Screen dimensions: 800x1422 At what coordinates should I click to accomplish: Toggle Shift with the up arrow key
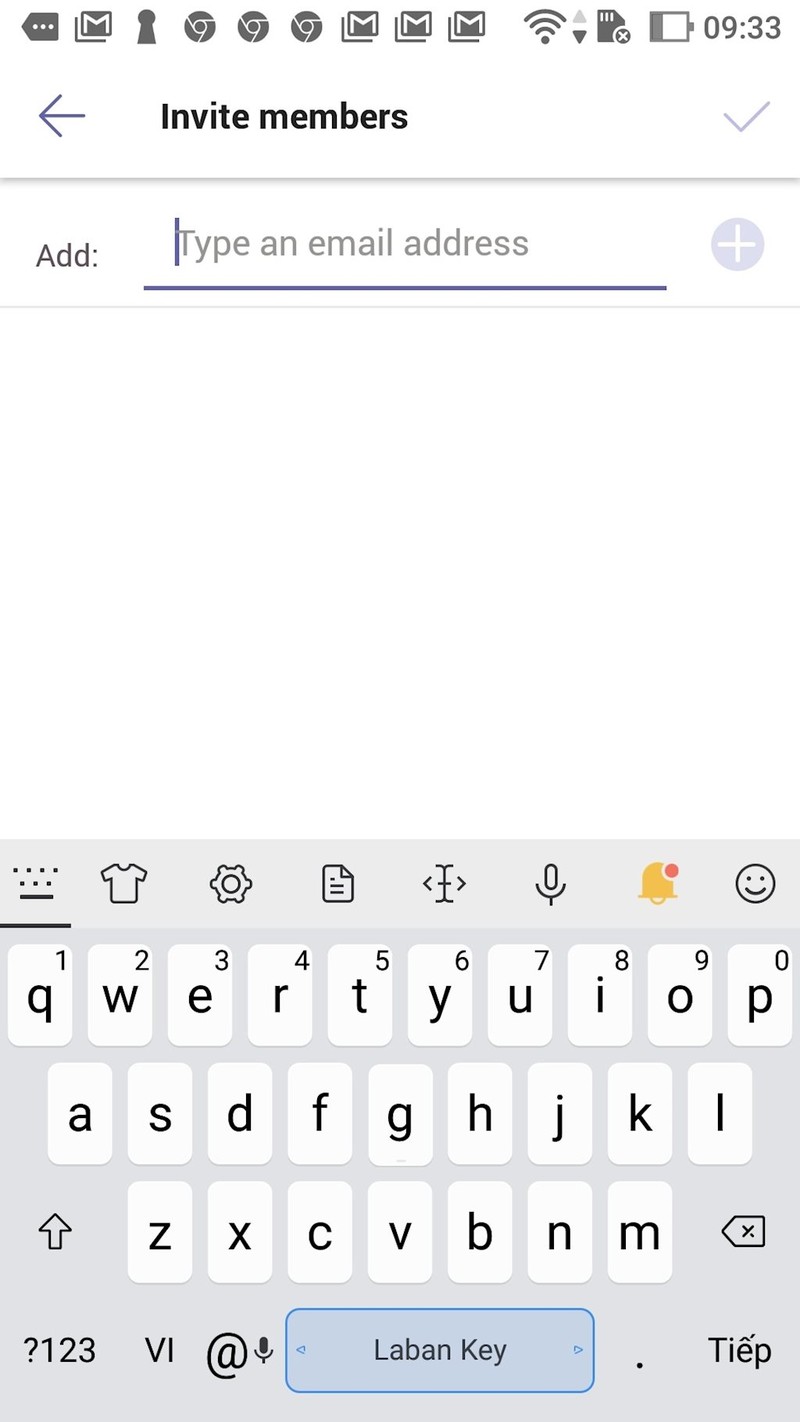[x=55, y=1233]
